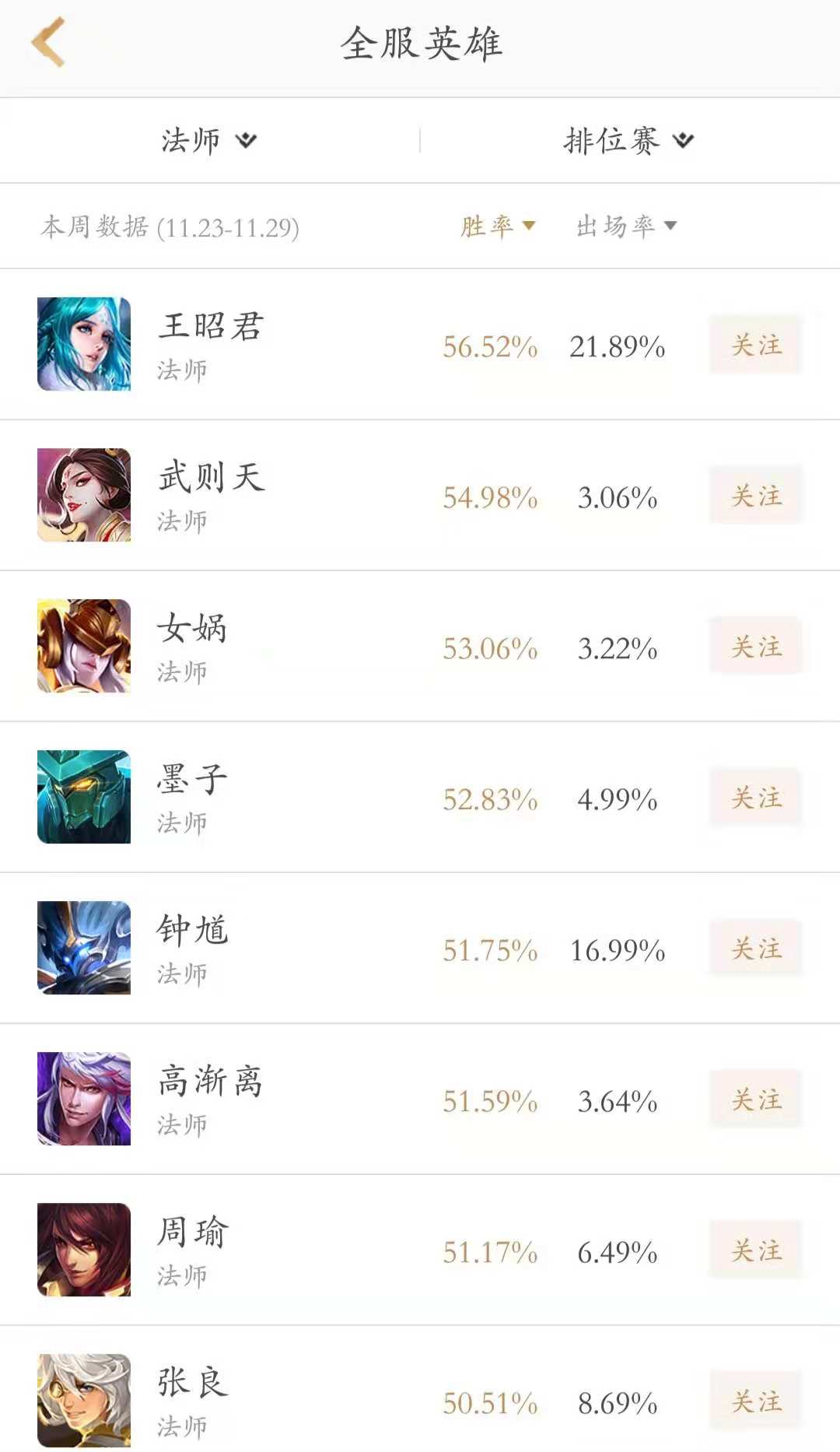Open 墨子's hero avatar portrait
840x1452 pixels.
(83, 798)
